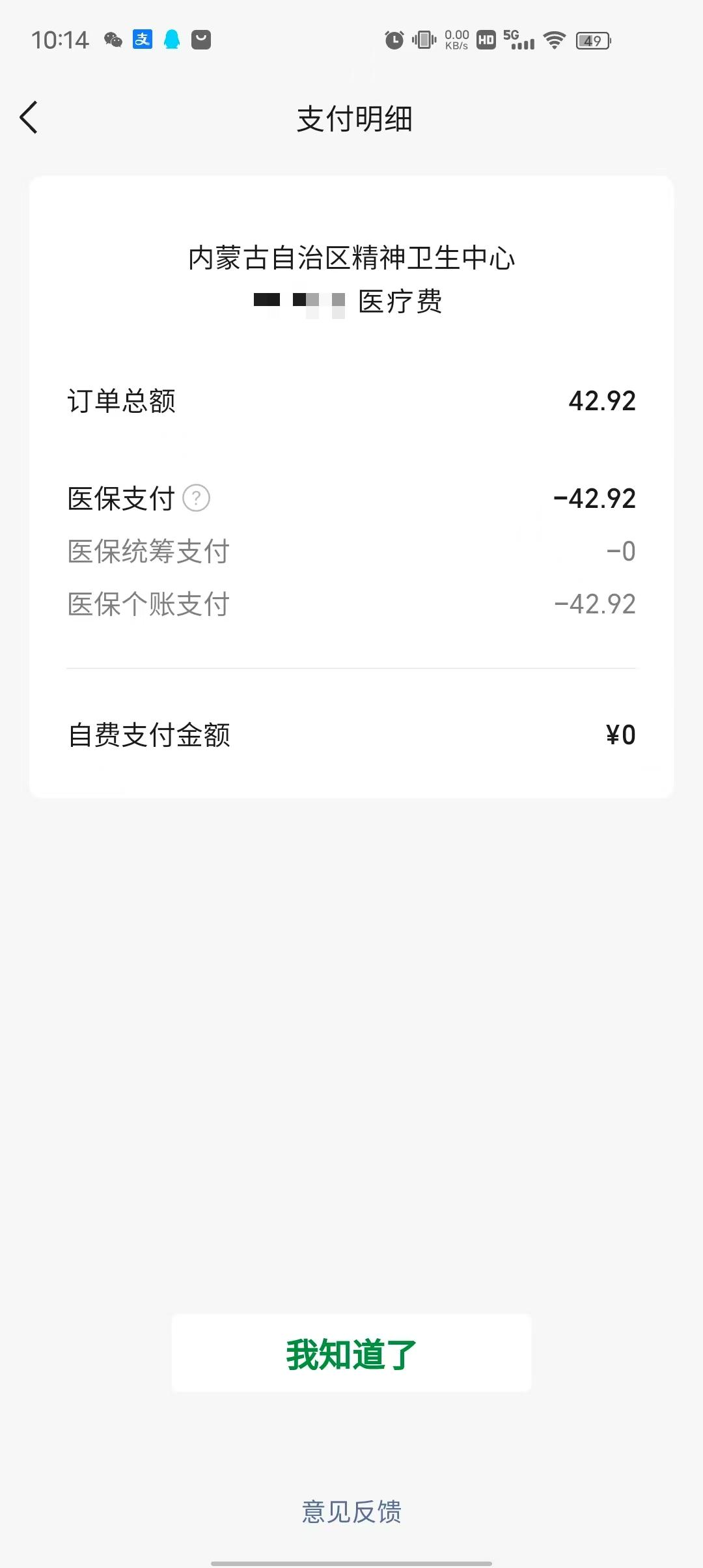Viewport: 703px width, 1568px height.
Task: Go back from the 支付明细 page
Action: [x=29, y=118]
